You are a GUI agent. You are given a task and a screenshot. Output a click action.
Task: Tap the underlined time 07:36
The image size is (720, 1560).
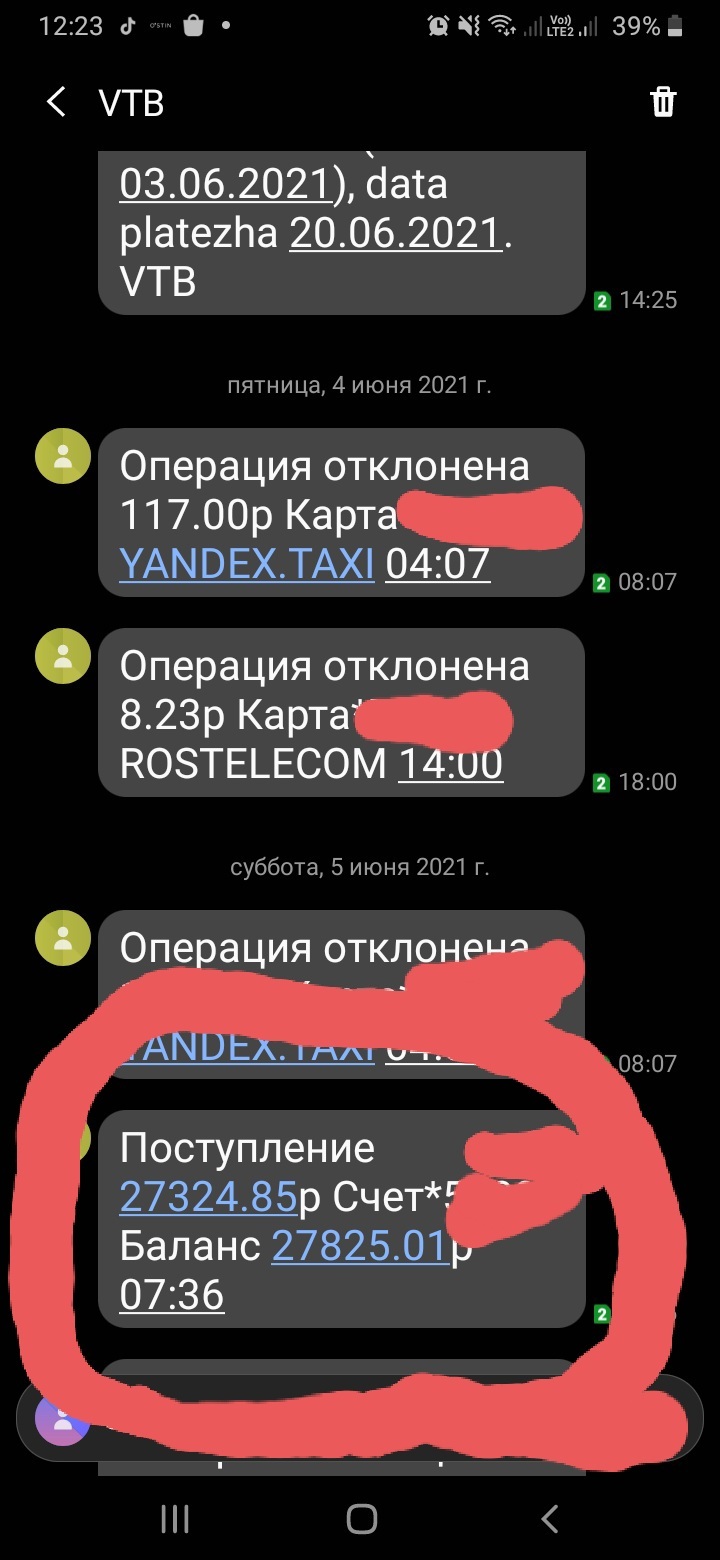[x=172, y=1295]
